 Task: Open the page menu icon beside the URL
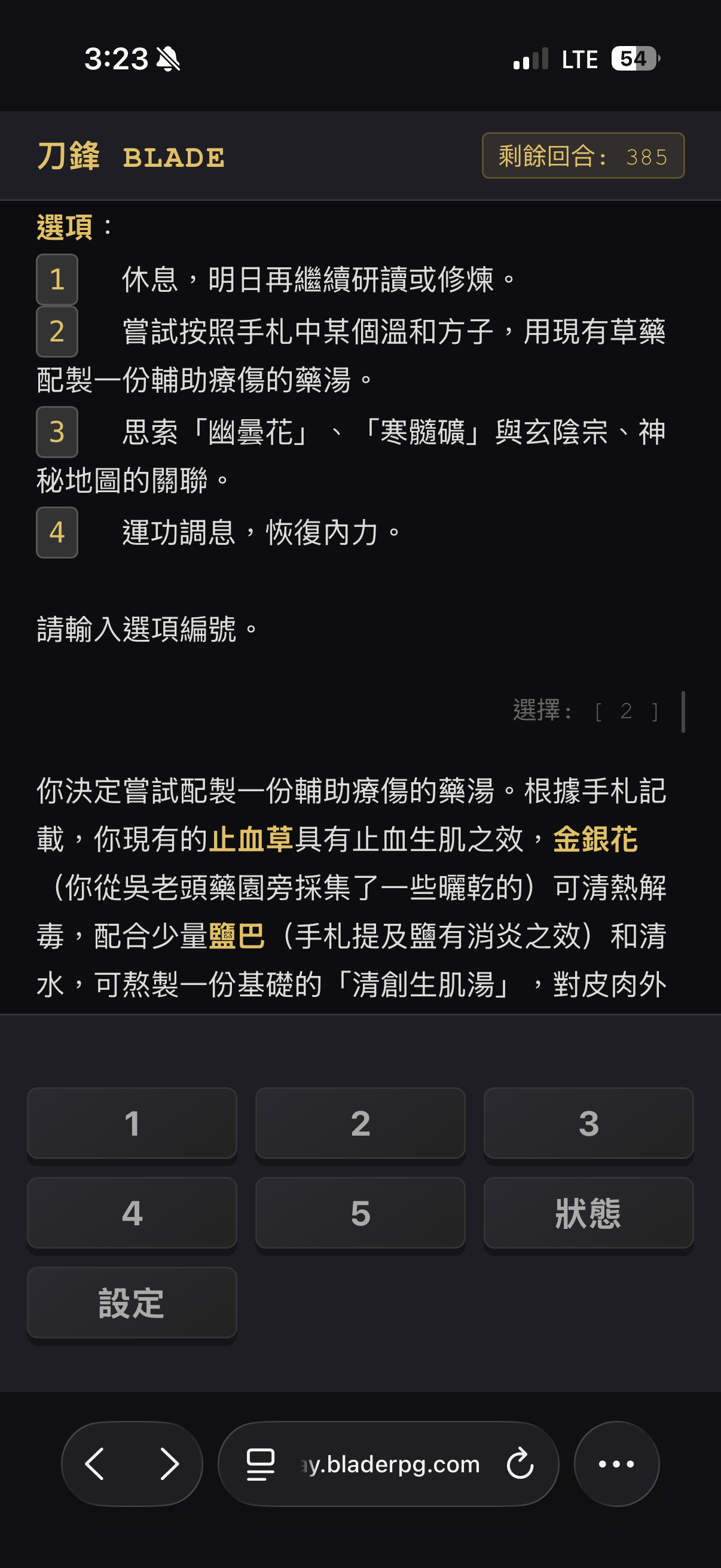point(261,1464)
